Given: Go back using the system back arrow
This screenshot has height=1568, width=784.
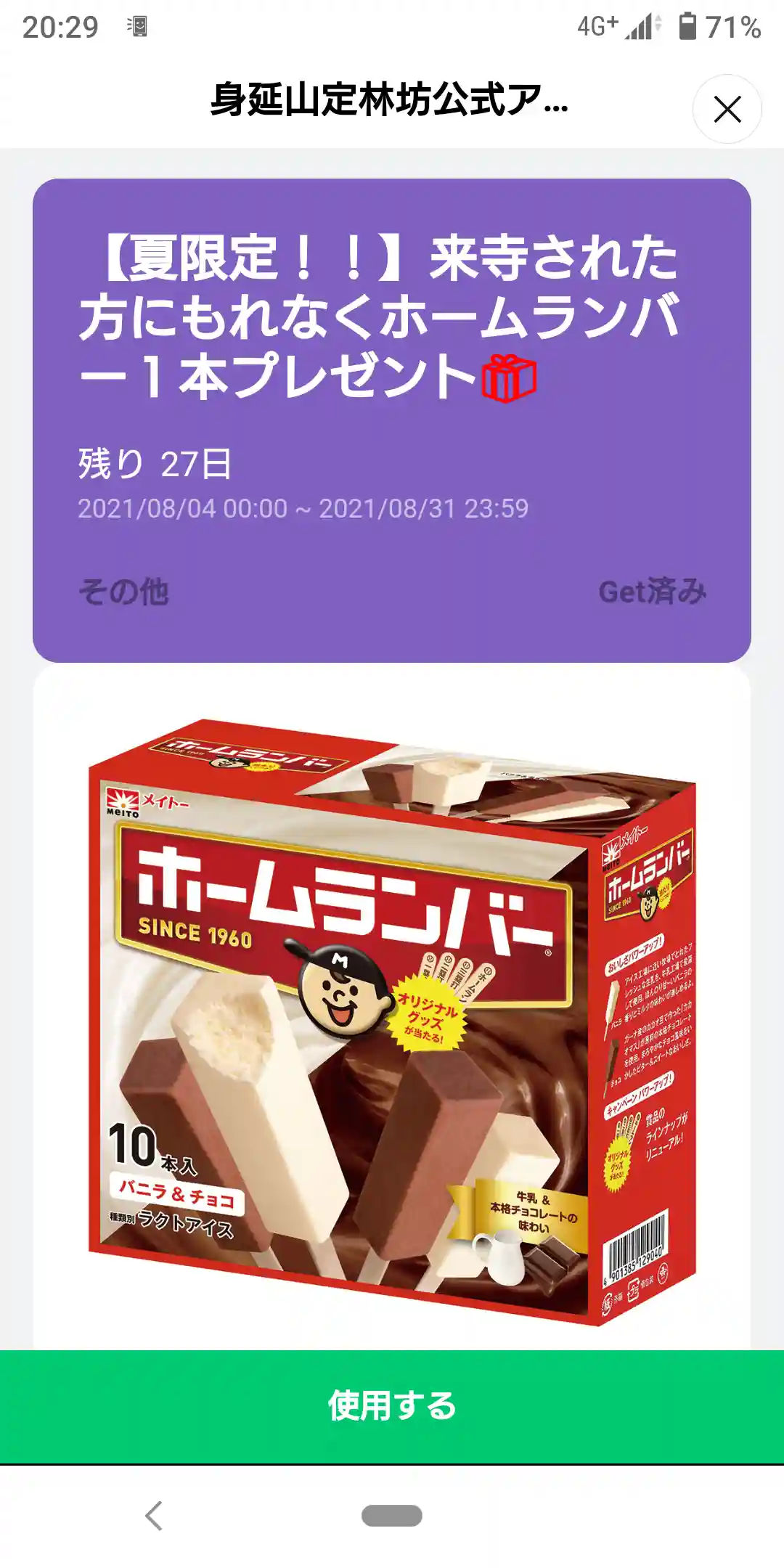Looking at the screenshot, I should (154, 1516).
